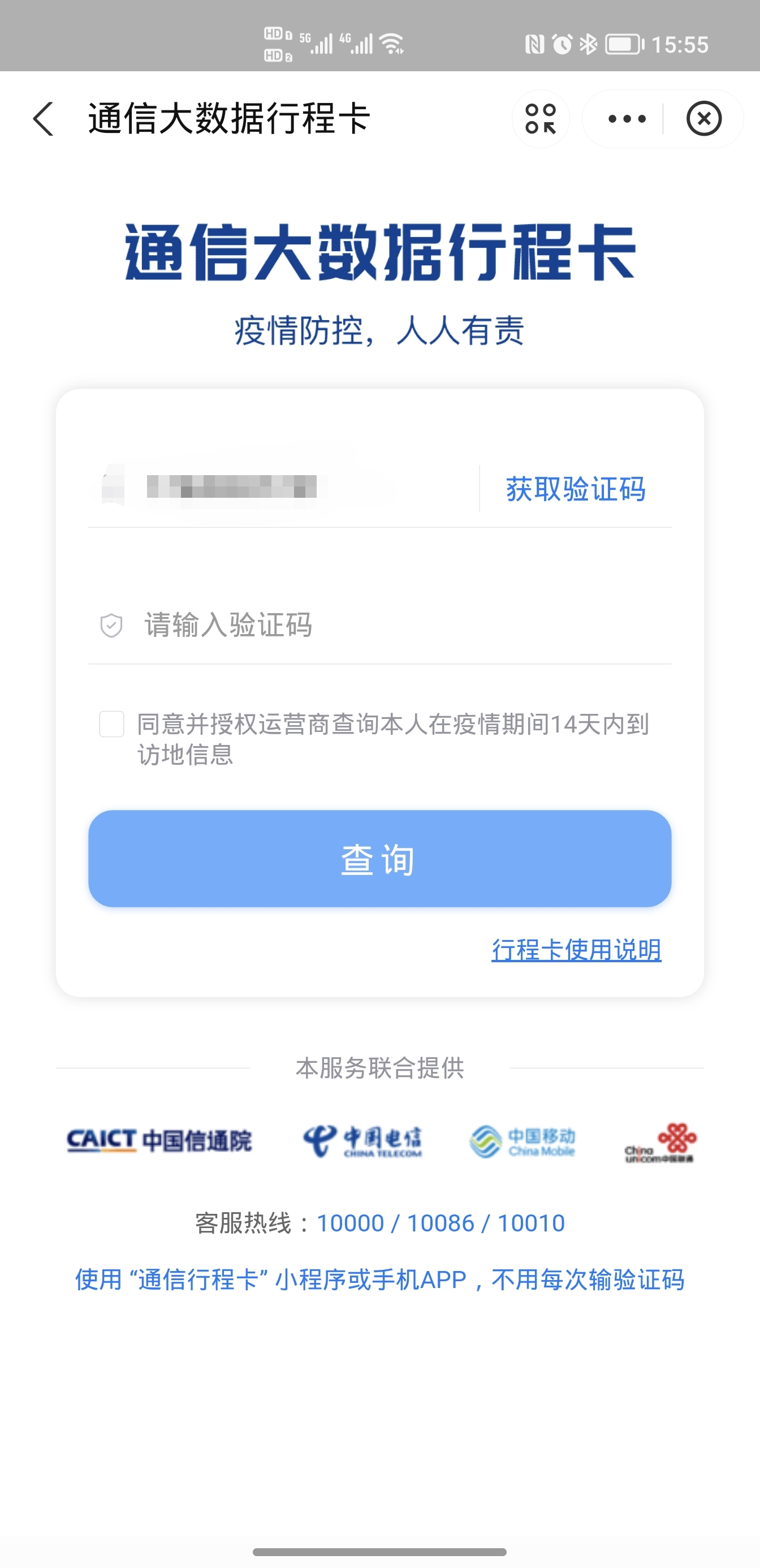Click the shield icon in verification field
The height and width of the screenshot is (1568, 760).
[110, 624]
